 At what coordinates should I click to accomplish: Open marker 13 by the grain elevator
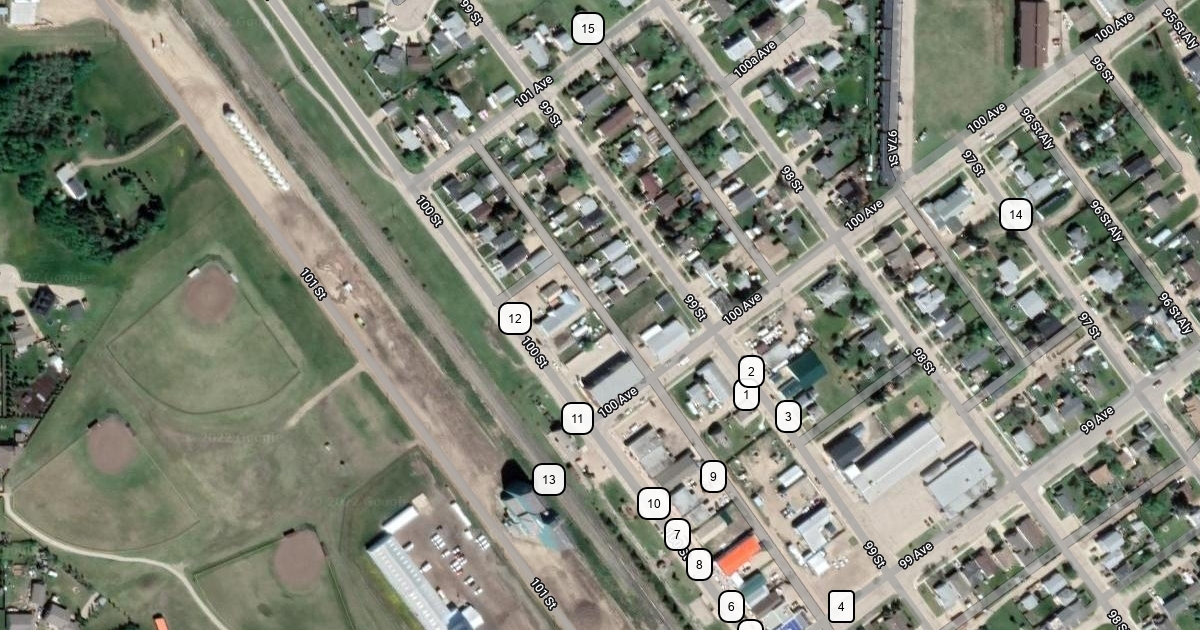point(548,480)
